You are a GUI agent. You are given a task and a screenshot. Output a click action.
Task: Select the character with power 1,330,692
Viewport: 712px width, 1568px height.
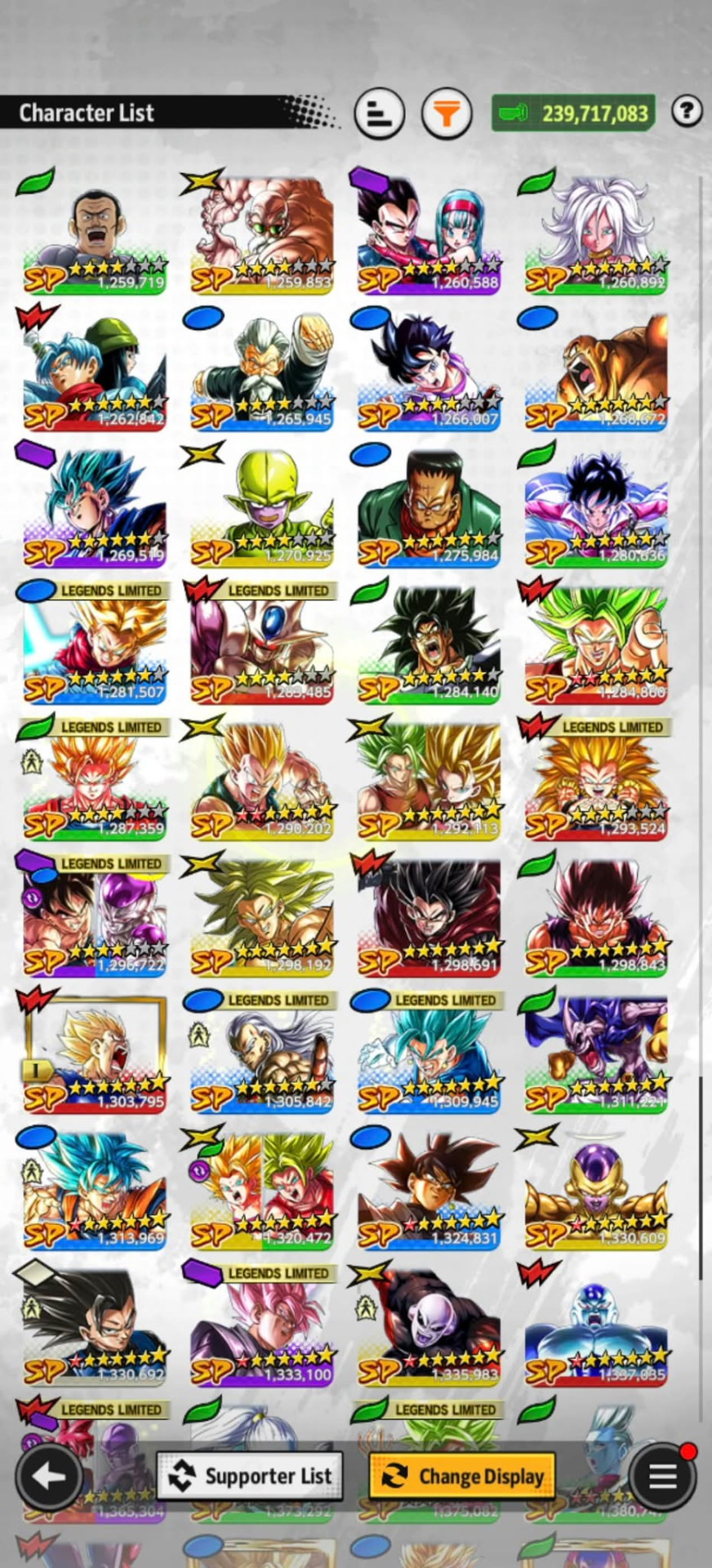pos(94,1327)
